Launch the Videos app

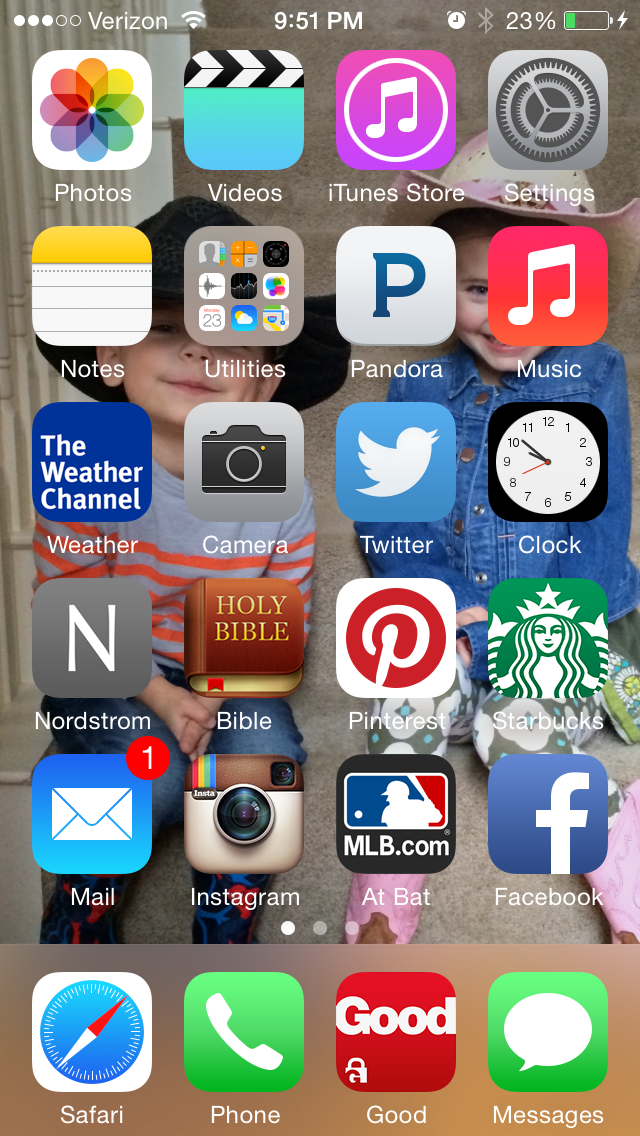point(244,110)
